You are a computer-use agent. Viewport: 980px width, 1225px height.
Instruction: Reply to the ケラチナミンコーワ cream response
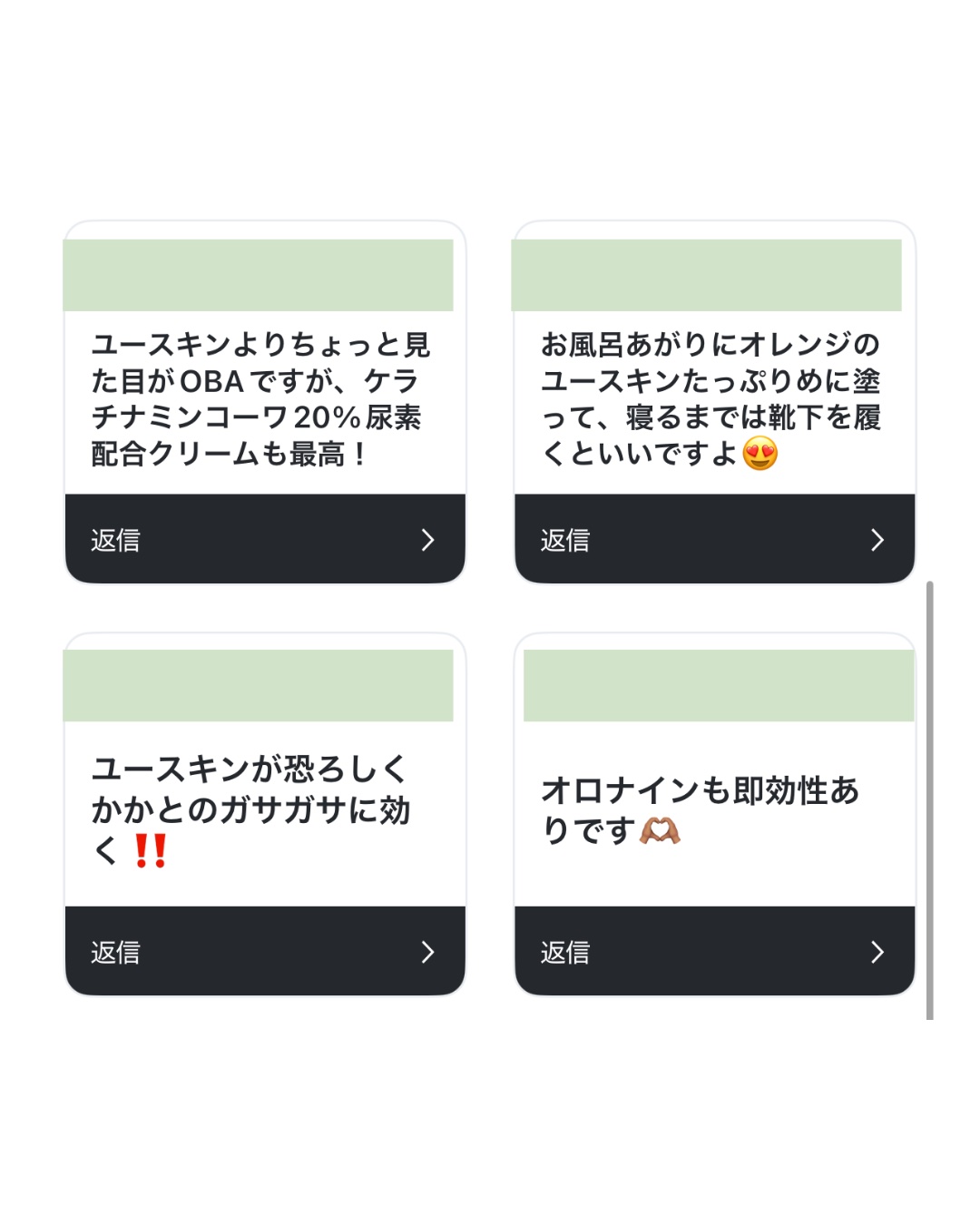[x=264, y=540]
